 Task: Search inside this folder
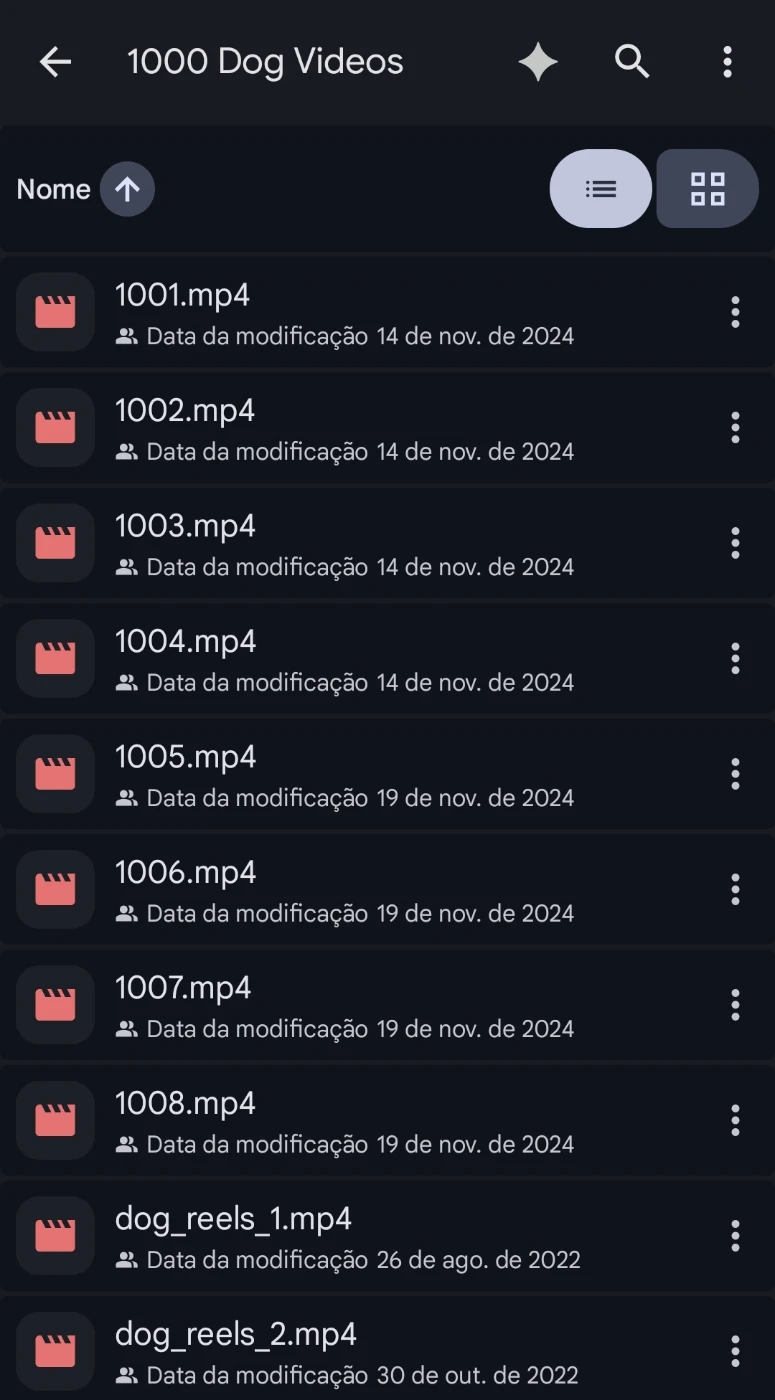pos(632,62)
